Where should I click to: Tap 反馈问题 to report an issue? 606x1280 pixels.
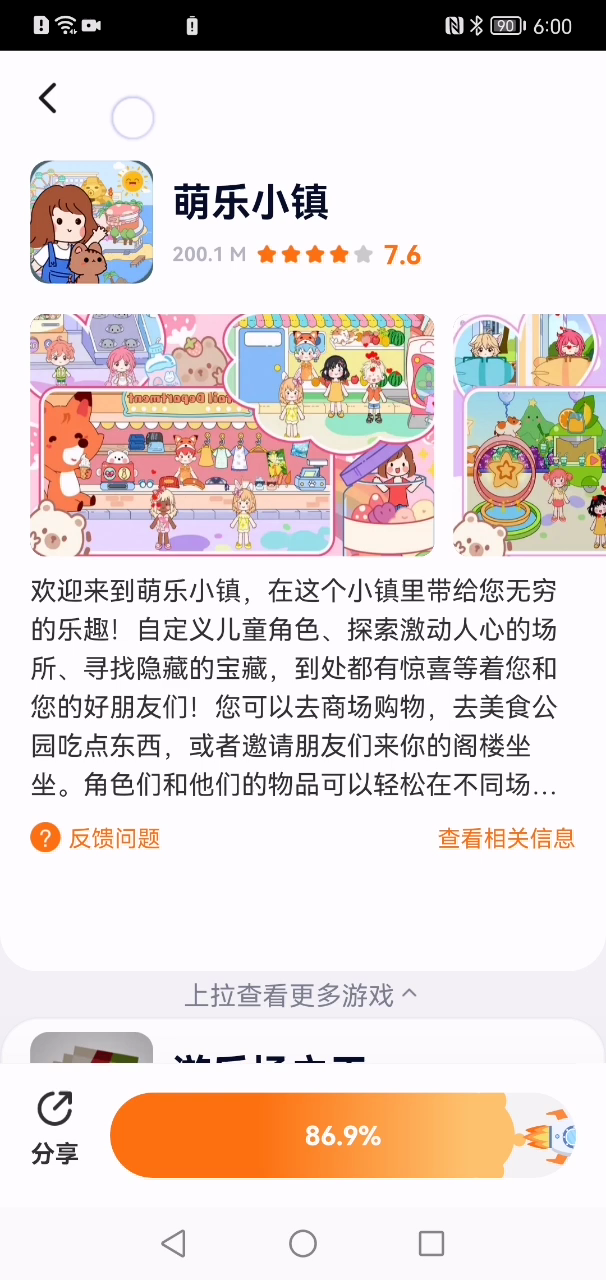click(x=96, y=838)
